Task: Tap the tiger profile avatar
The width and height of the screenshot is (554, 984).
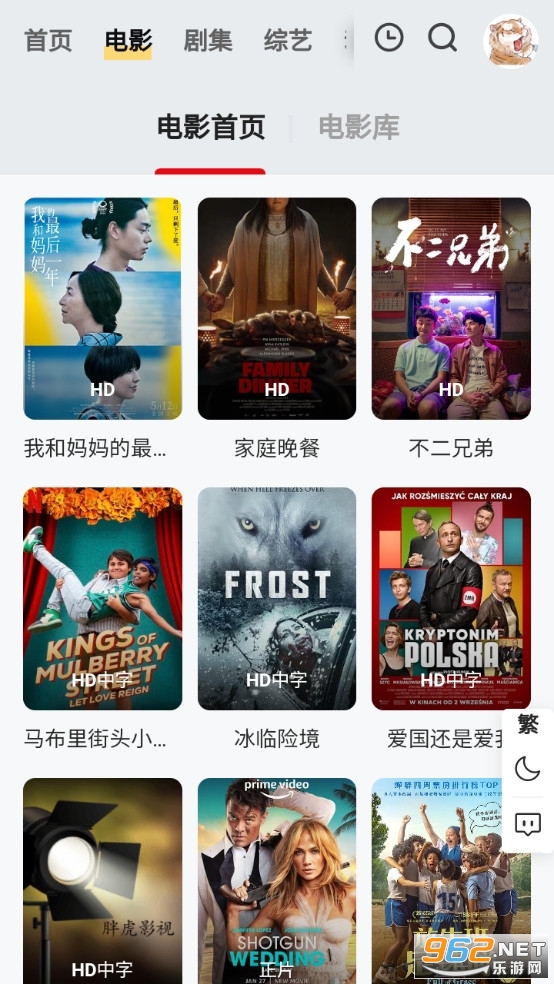Action: click(510, 41)
